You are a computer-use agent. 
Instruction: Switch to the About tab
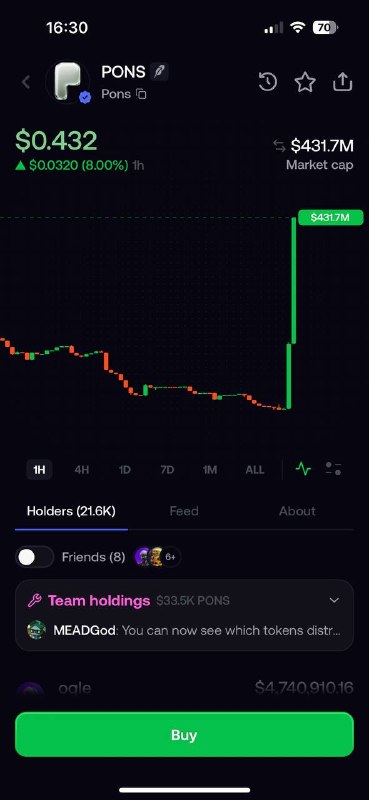click(x=297, y=511)
